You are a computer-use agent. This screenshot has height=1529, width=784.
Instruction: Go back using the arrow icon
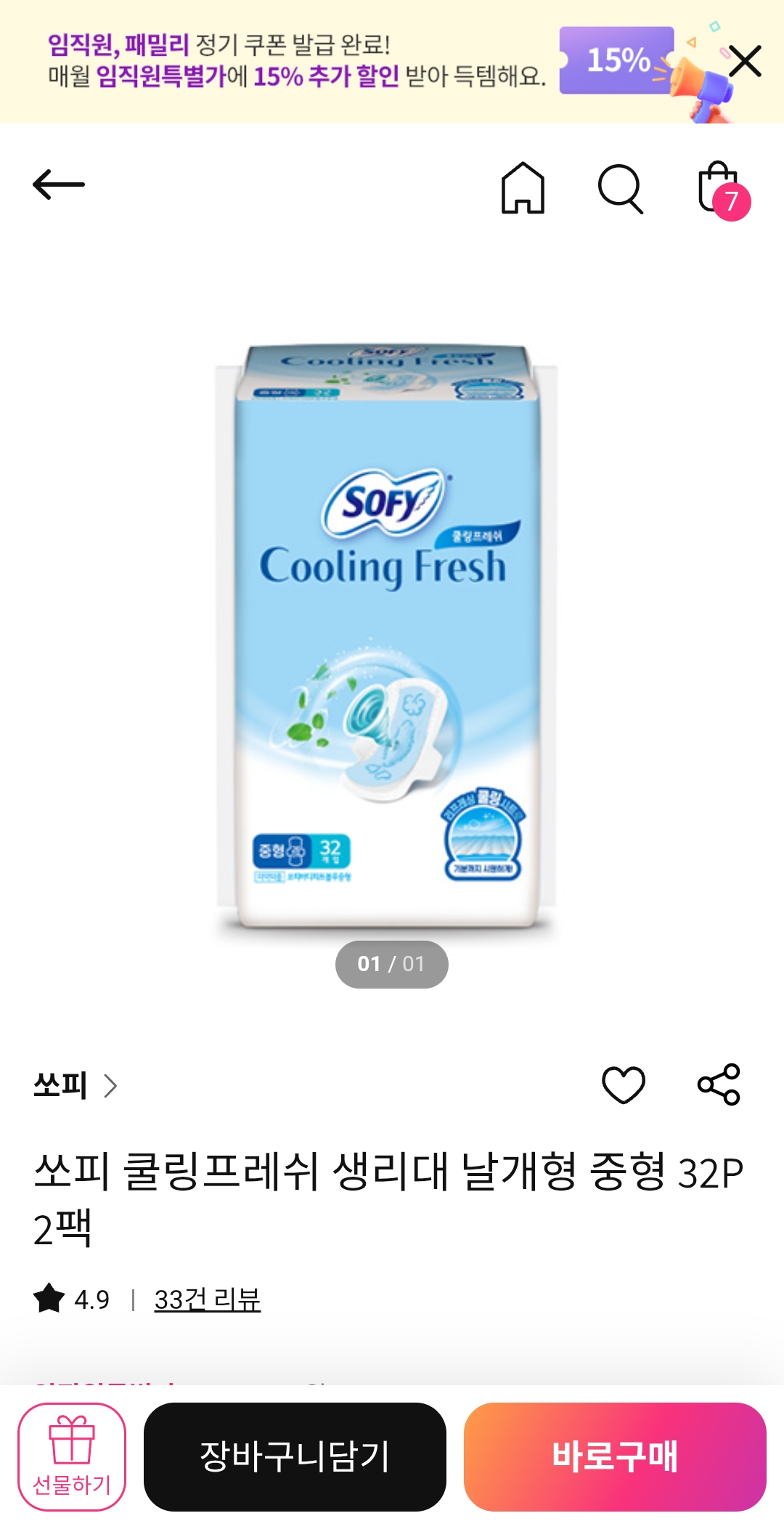(59, 184)
